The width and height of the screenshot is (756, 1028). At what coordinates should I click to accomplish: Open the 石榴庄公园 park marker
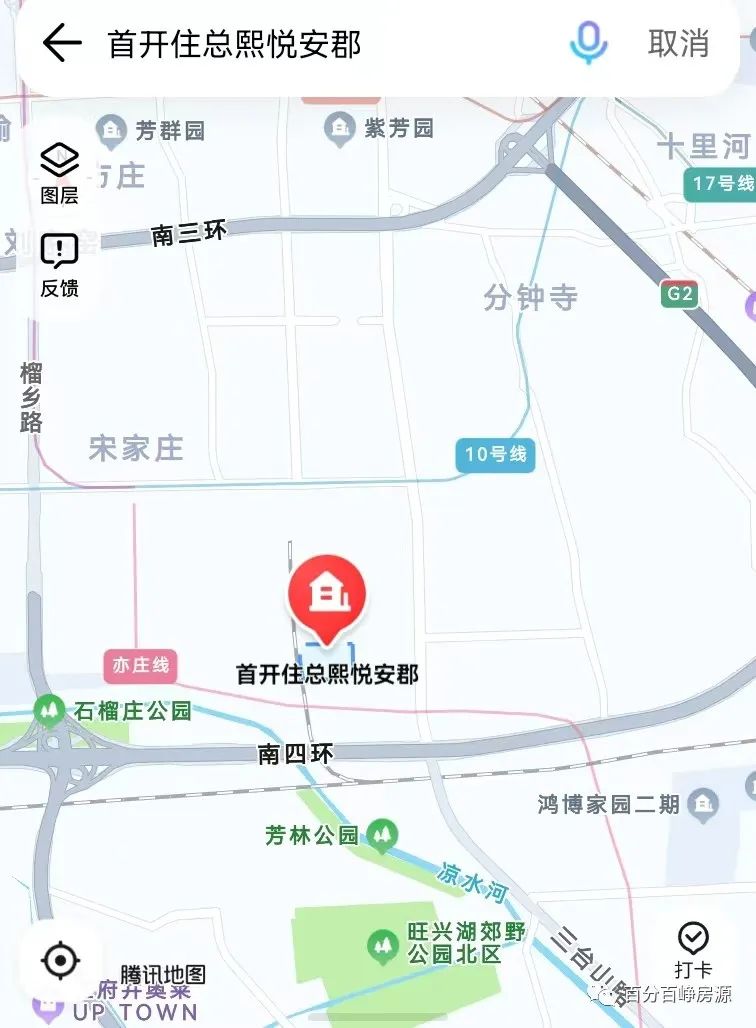47,711
